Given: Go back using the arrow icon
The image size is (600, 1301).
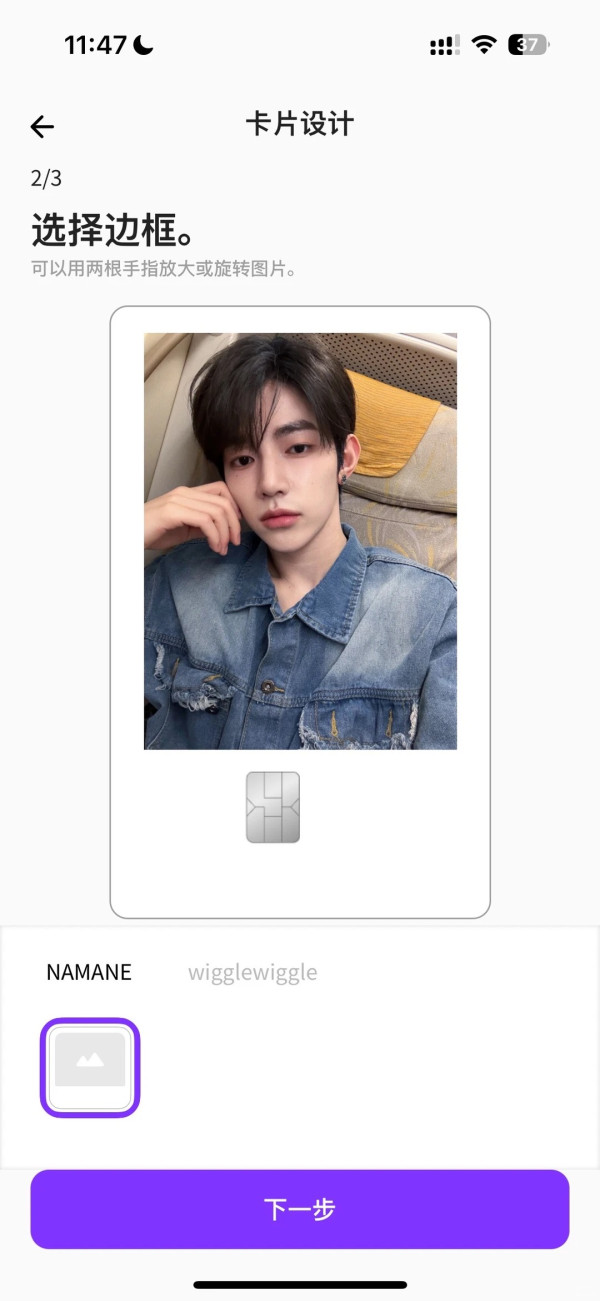Looking at the screenshot, I should point(42,126).
